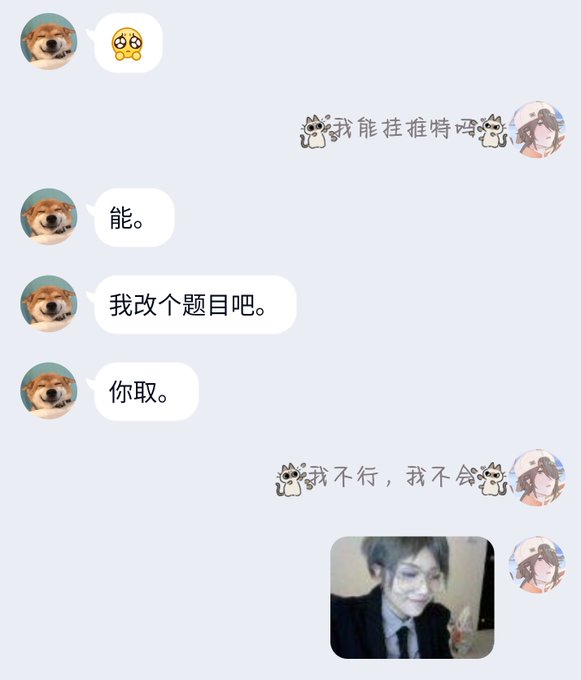Tap the dog avatar next to "我改个题目吧。"

pos(49,304)
